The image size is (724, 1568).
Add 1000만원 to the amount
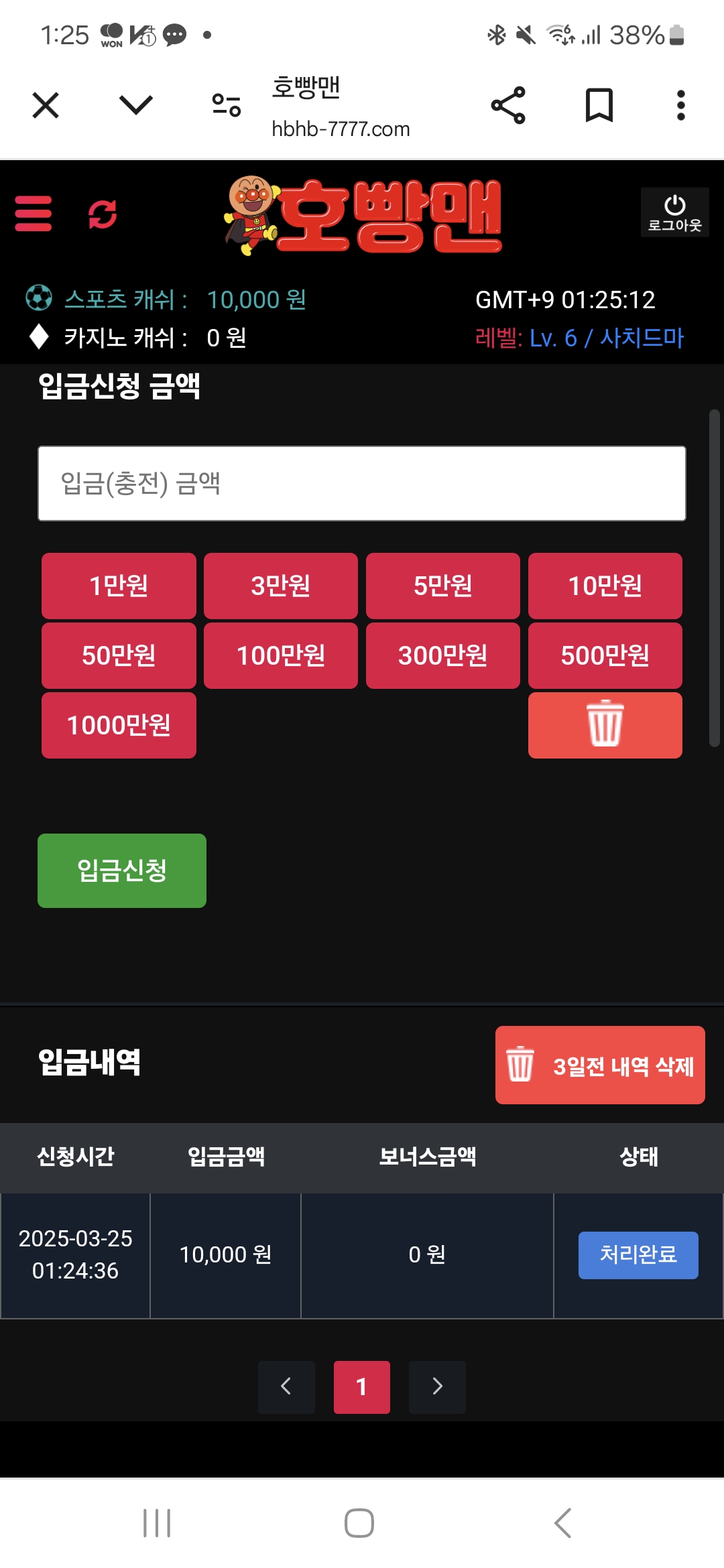point(119,725)
